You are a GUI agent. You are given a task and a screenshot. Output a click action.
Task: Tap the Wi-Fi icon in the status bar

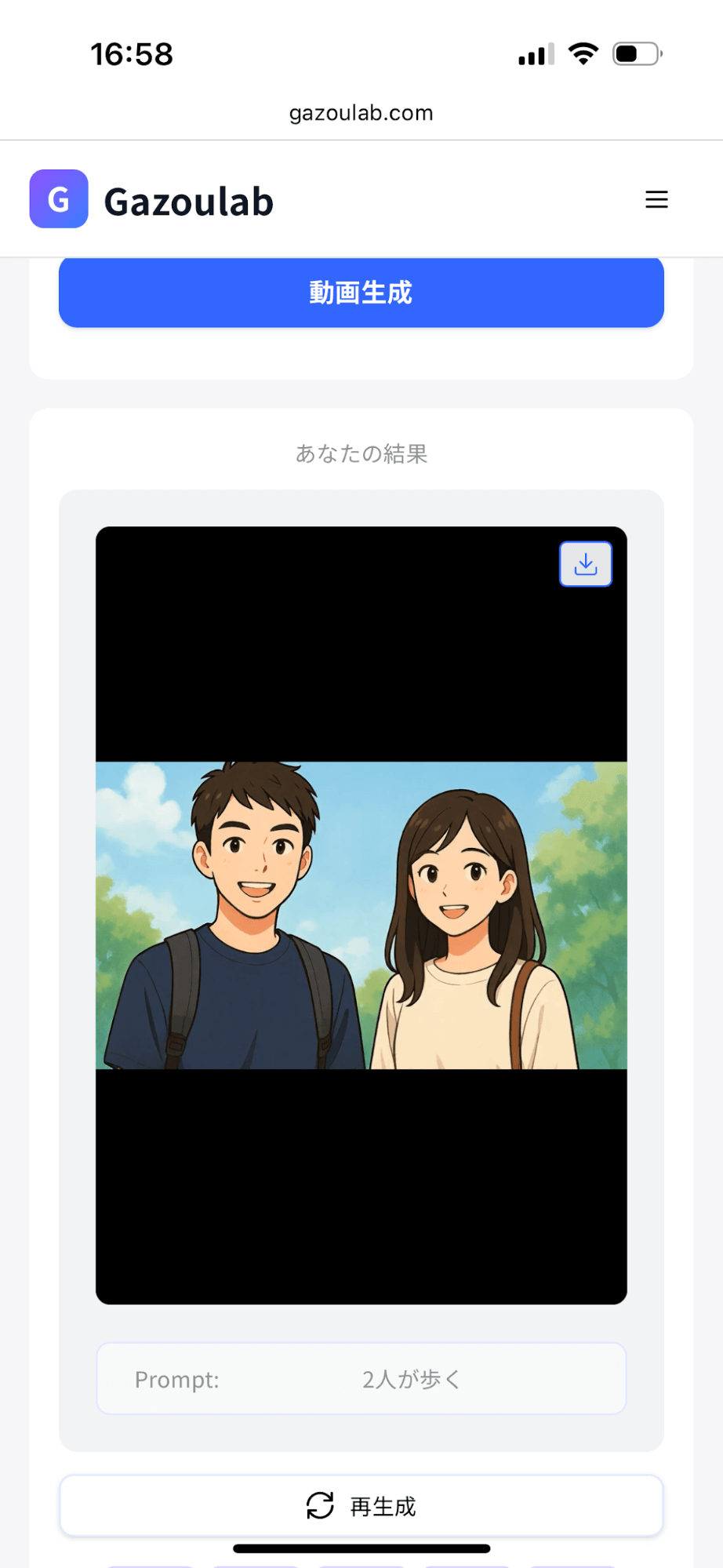pyautogui.click(x=583, y=53)
